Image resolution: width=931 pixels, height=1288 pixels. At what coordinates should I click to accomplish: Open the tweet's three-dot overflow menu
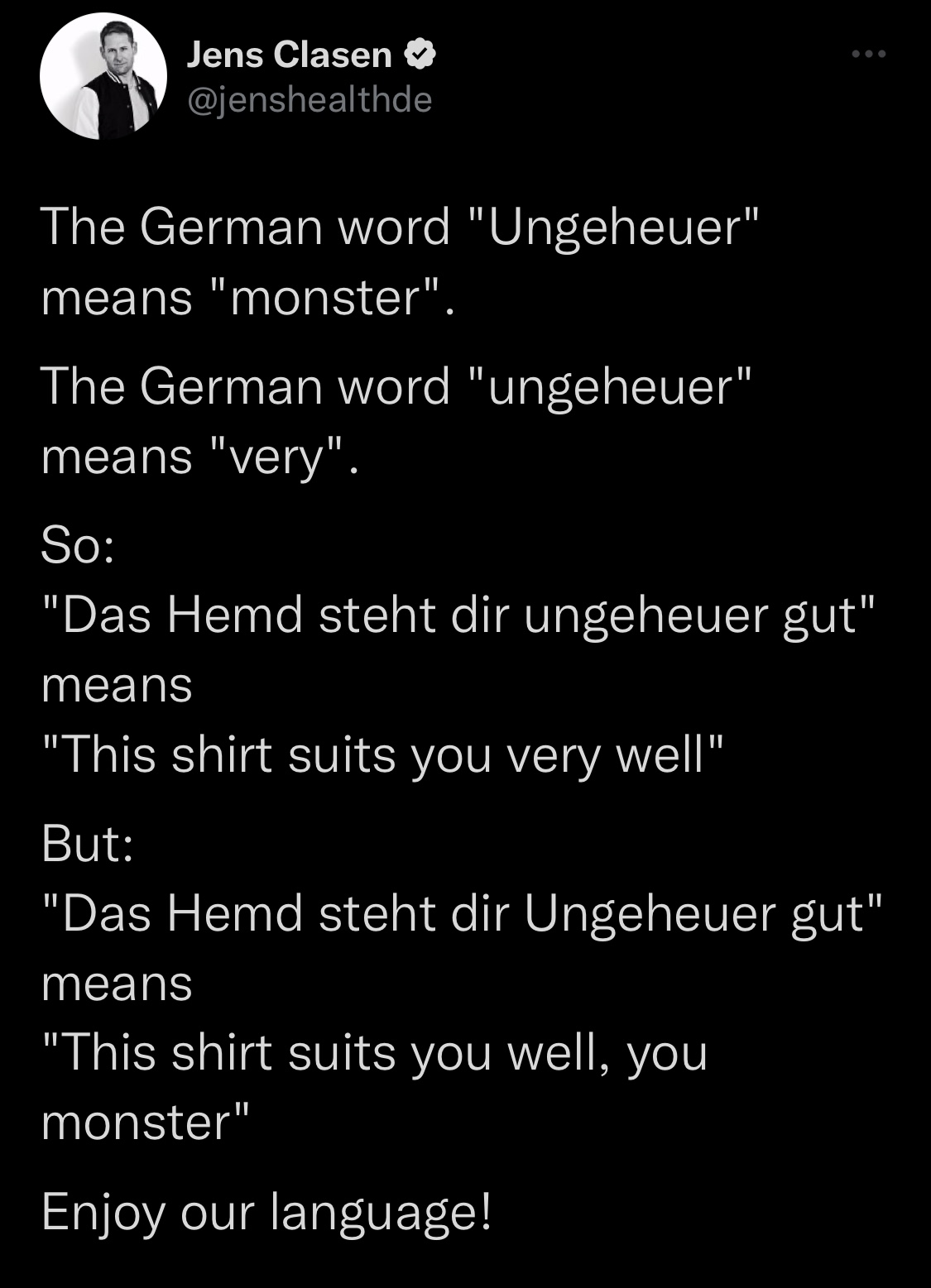[x=869, y=55]
